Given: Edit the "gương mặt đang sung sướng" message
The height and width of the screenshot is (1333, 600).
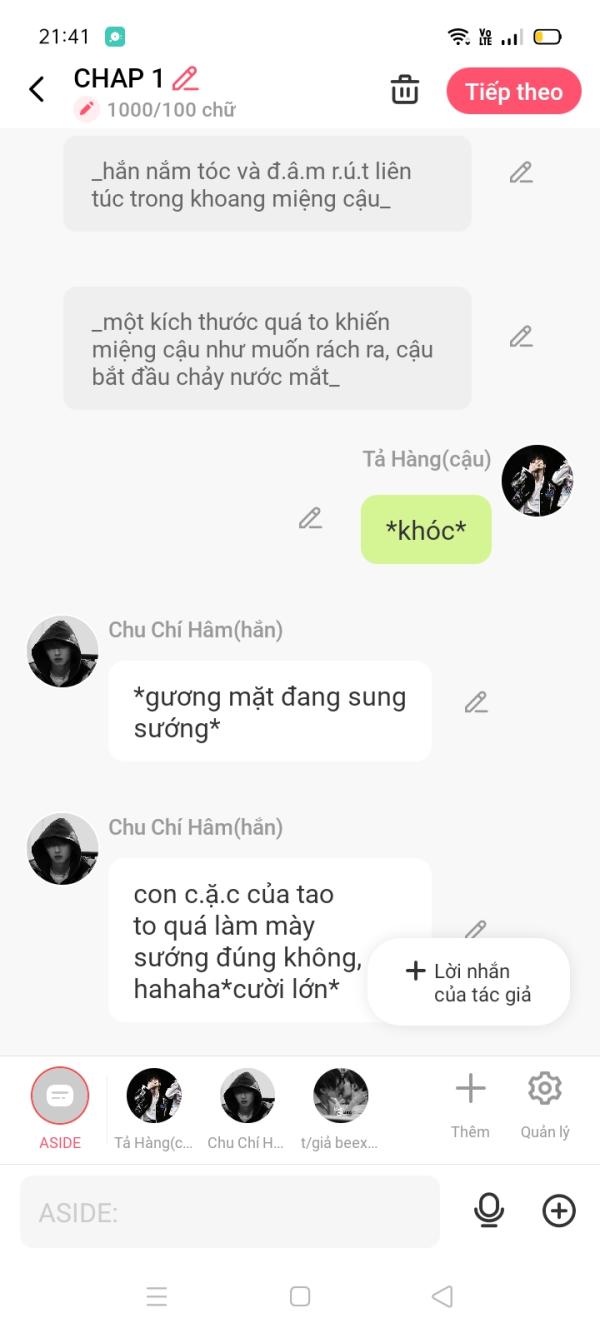Looking at the screenshot, I should tap(476, 702).
